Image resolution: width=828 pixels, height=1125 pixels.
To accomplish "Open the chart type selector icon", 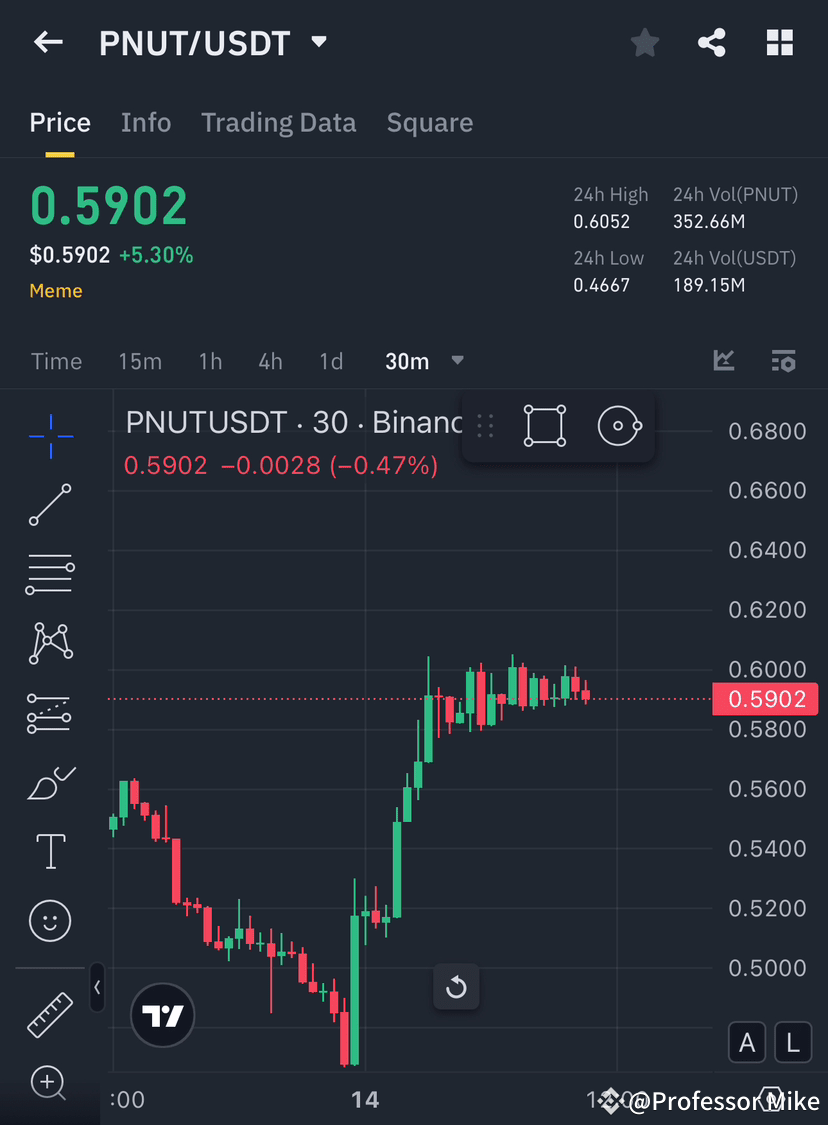I will 723,361.
